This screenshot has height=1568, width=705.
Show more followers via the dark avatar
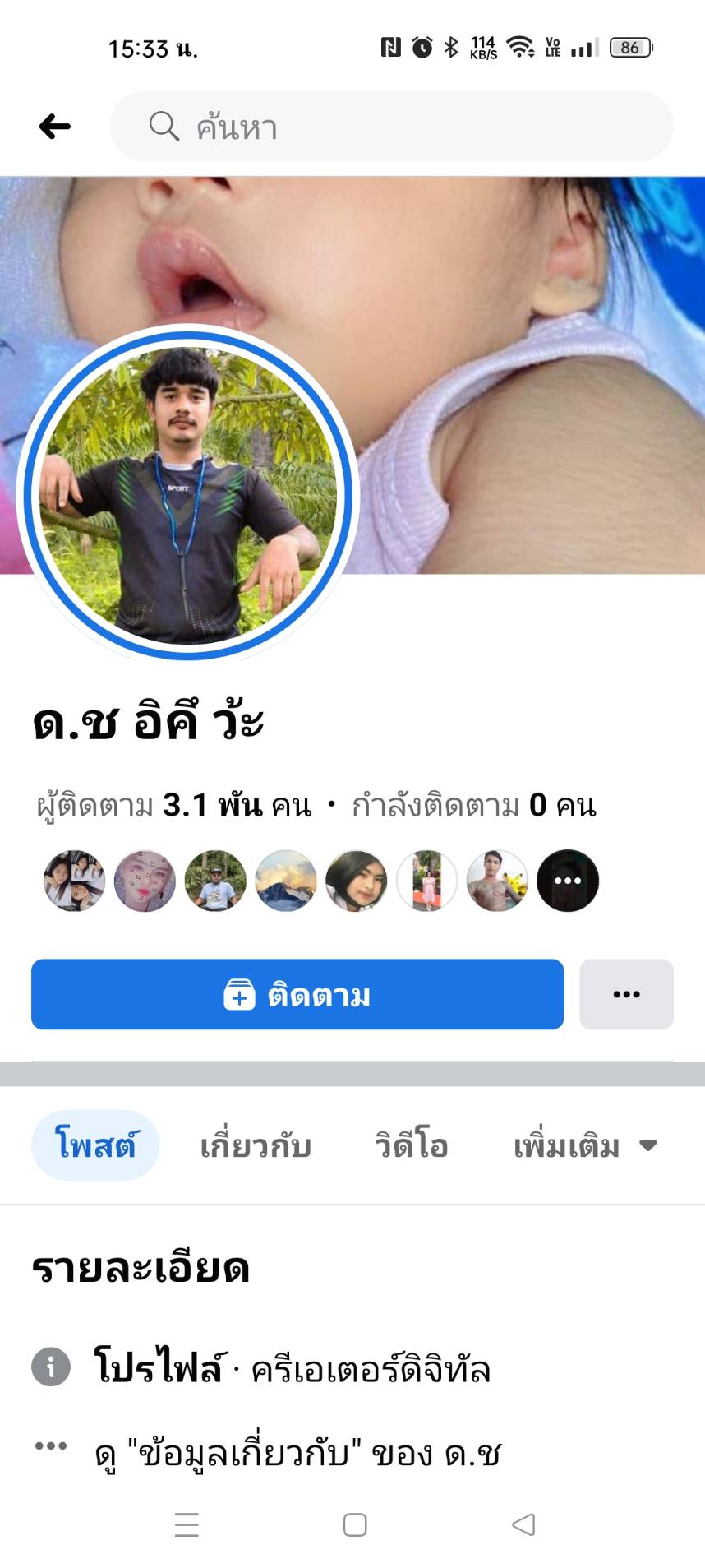[567, 881]
